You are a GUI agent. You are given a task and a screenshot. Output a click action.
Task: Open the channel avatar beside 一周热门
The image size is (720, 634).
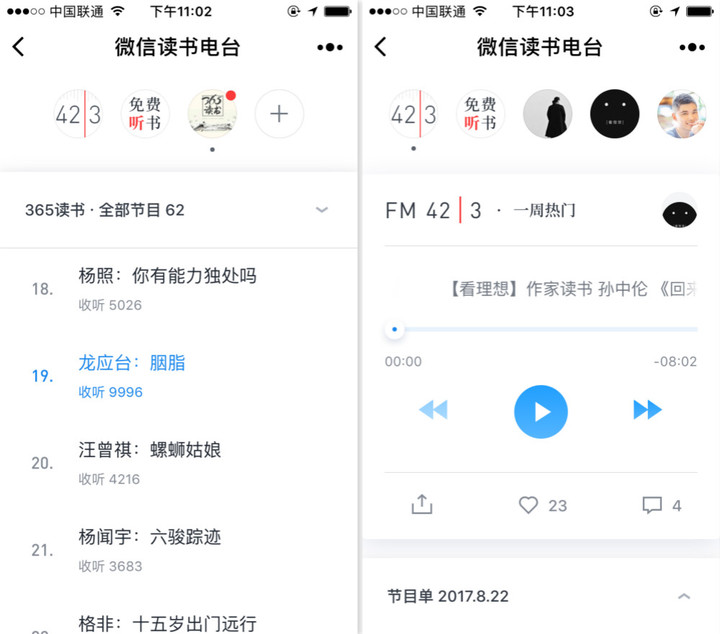click(680, 211)
